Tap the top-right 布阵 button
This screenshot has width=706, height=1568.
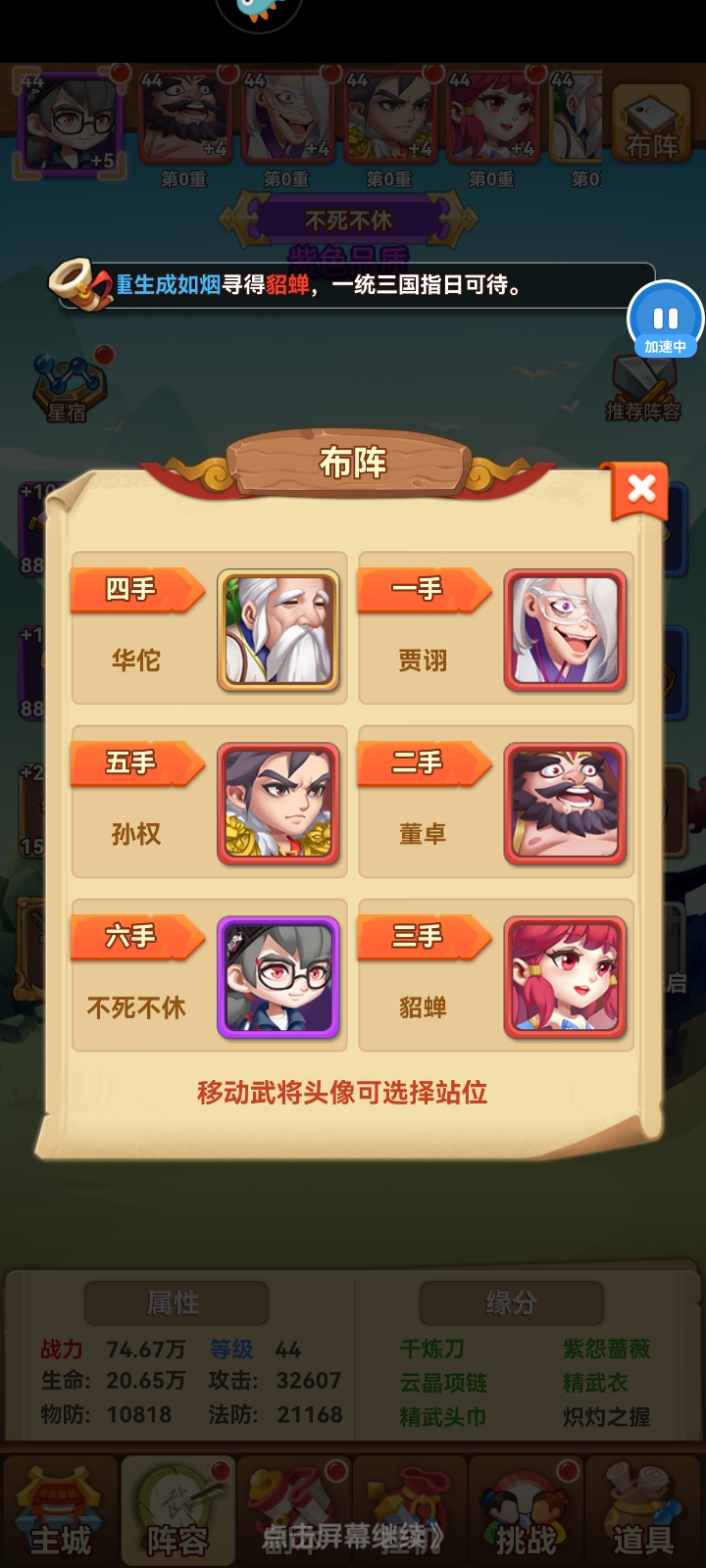click(x=652, y=122)
